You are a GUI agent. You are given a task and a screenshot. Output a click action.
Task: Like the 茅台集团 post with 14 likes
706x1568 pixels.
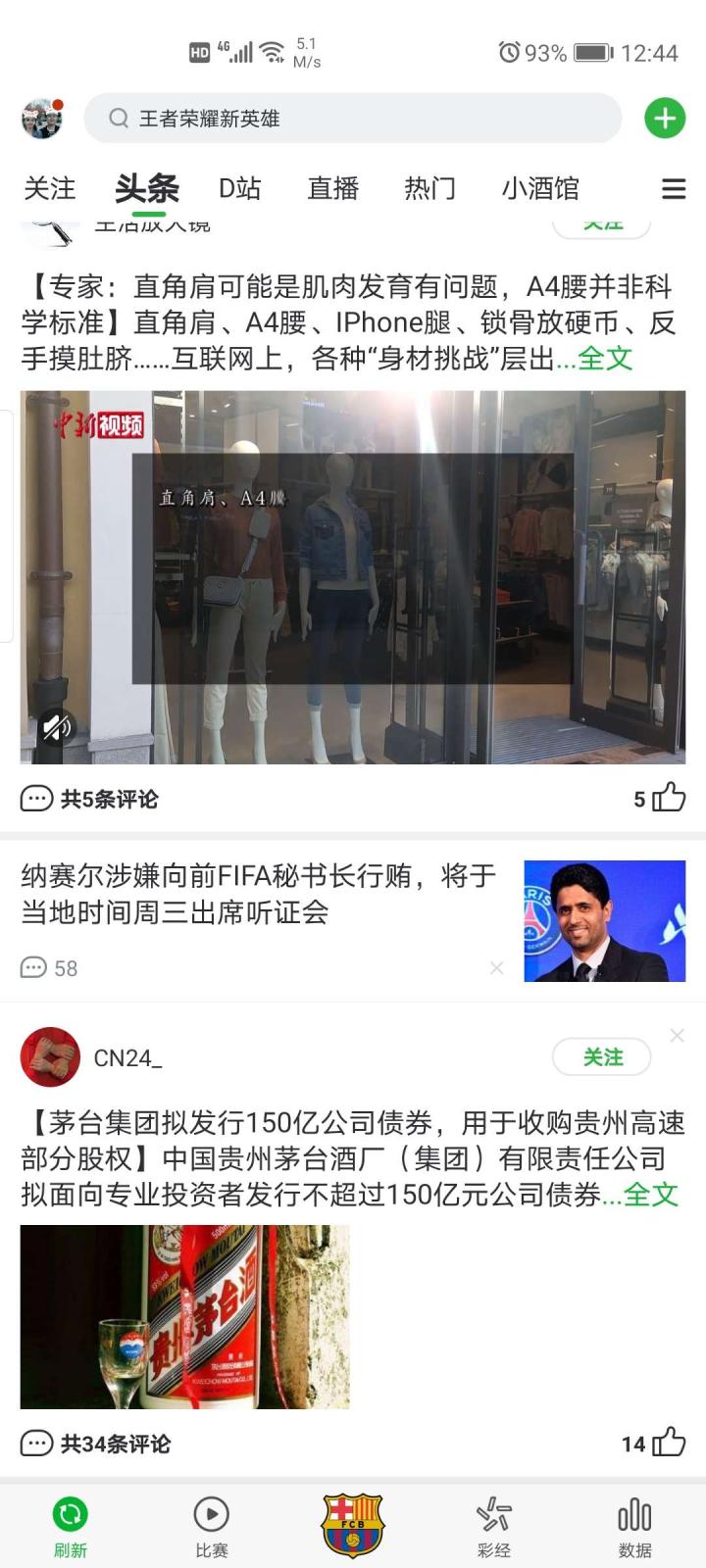668,1443
